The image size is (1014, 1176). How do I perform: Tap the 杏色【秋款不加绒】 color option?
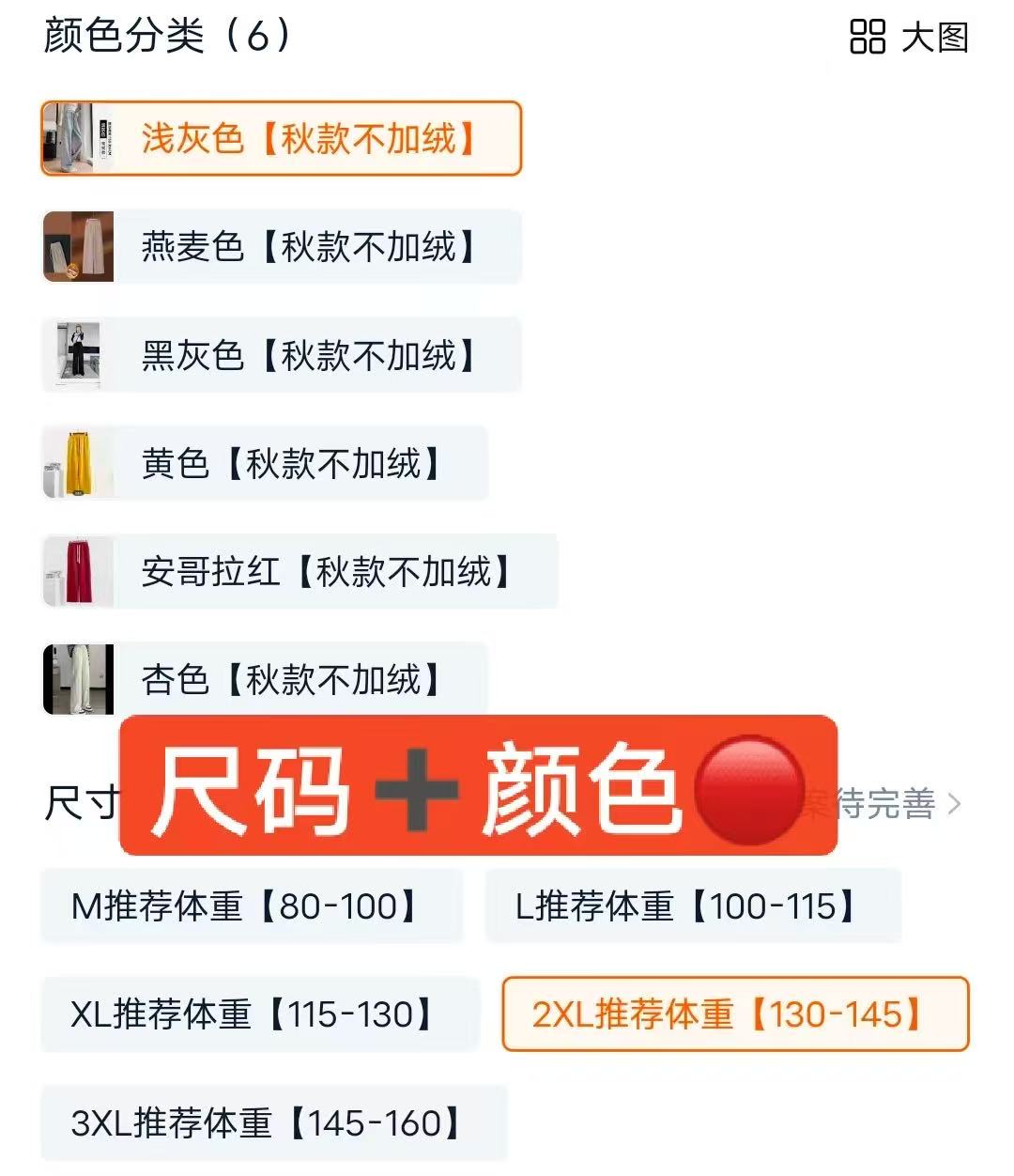point(265,679)
